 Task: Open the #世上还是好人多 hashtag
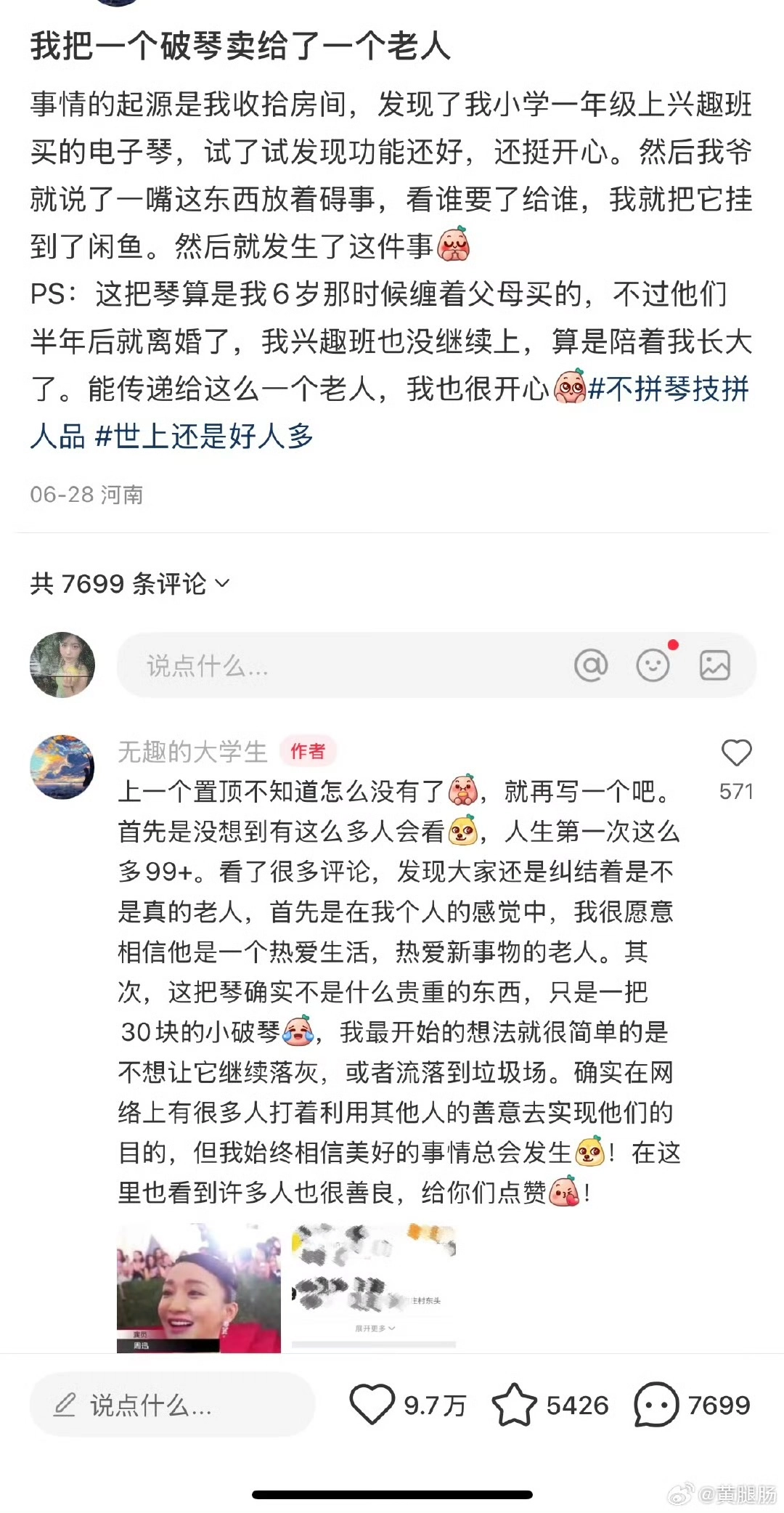(x=204, y=437)
